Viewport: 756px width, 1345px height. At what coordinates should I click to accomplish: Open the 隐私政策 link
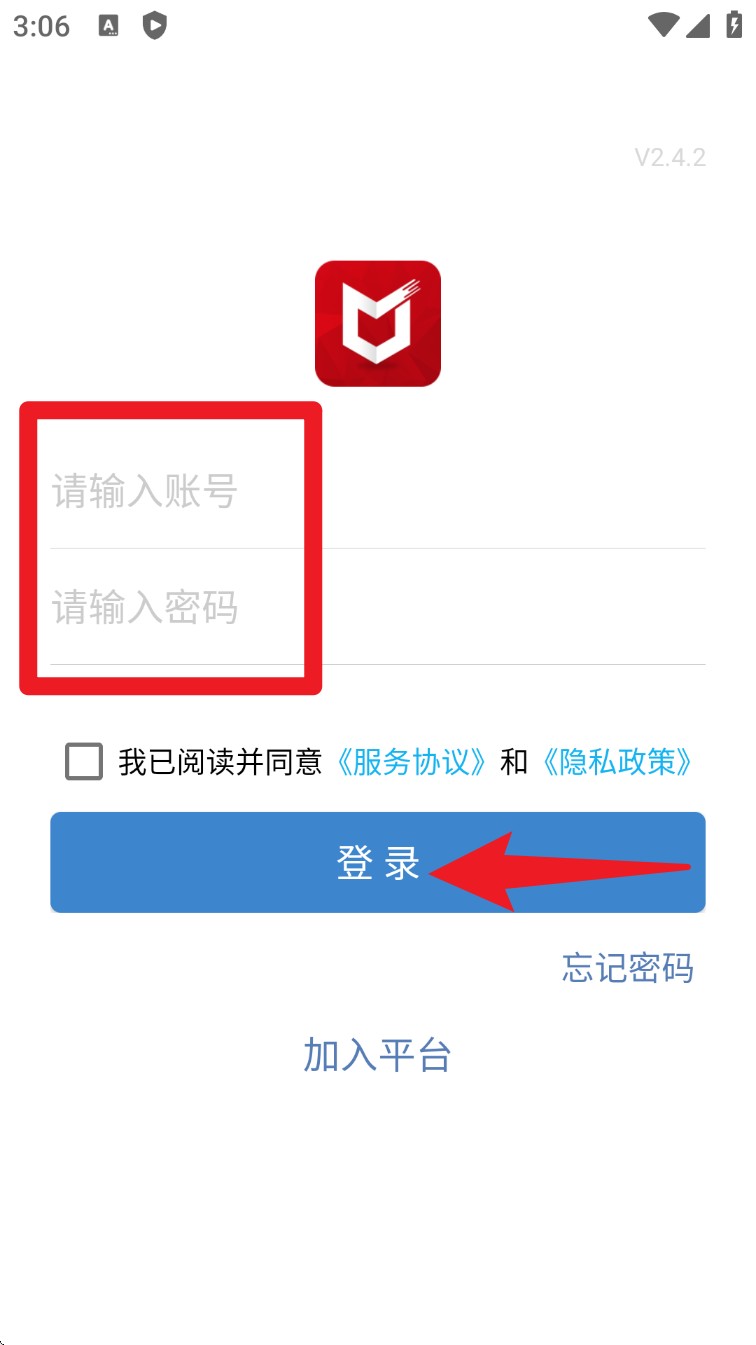point(617,762)
